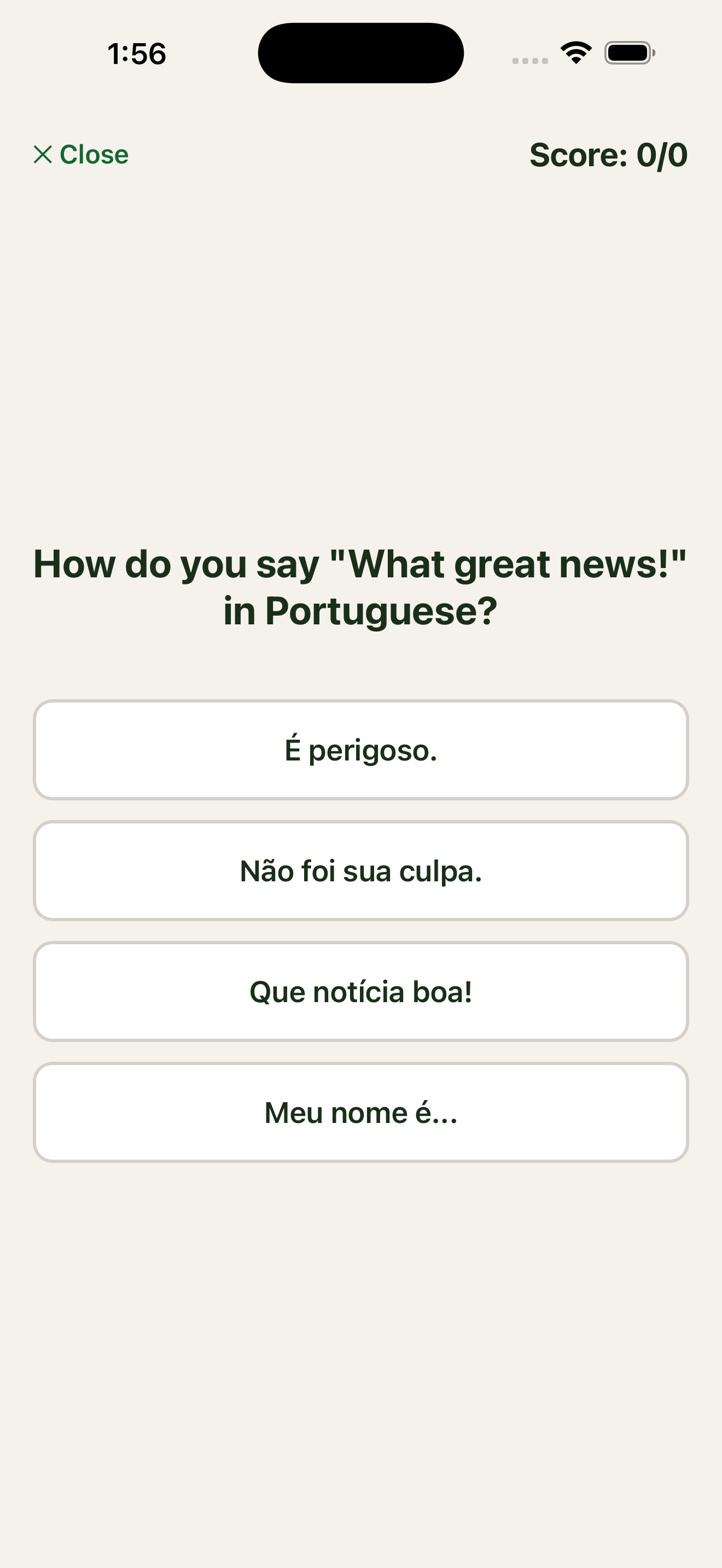The height and width of the screenshot is (1568, 722).
Task: Select "Meu nome é..." as your answer
Action: pos(361,1111)
